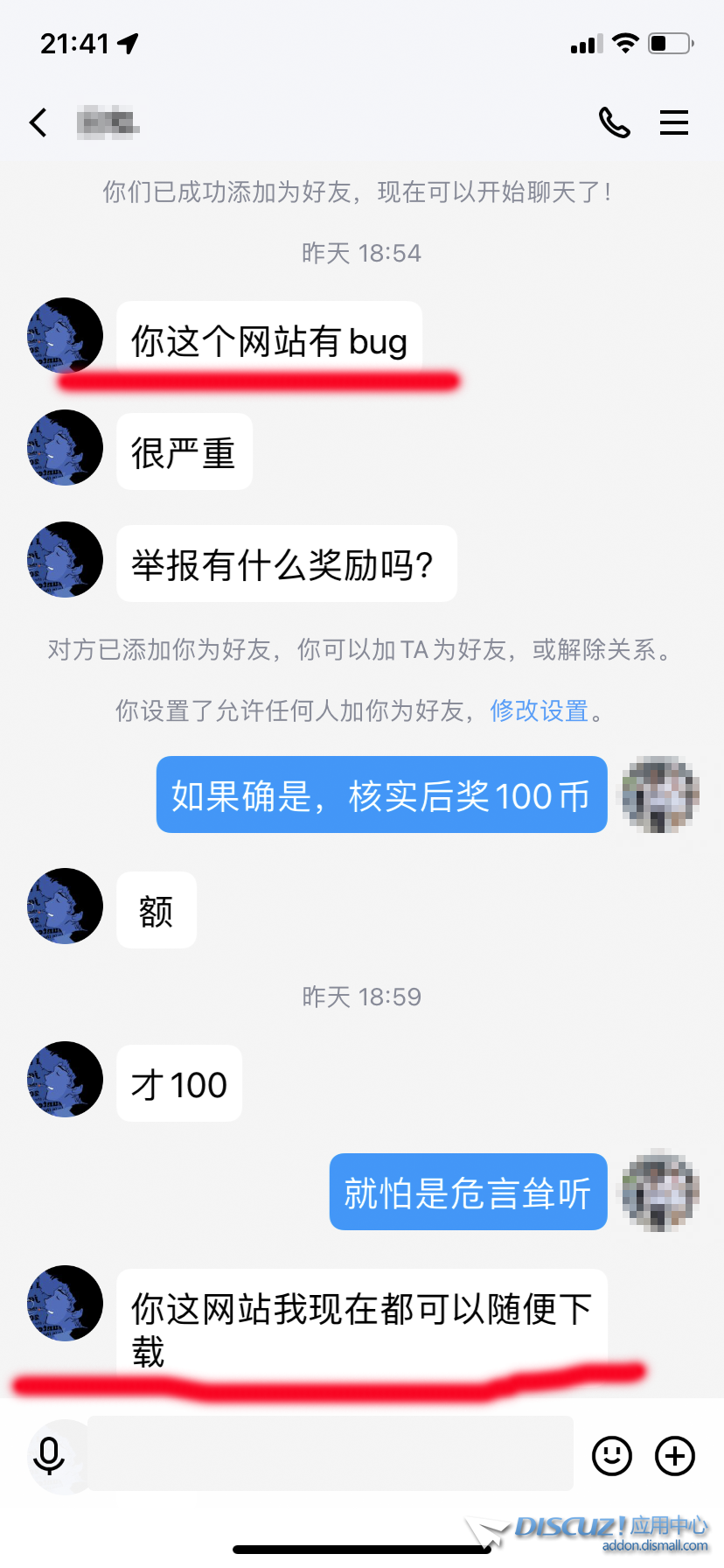Image resolution: width=724 pixels, height=1568 pixels.
Task: Tap the friend's avatar beside 你这个网站有bug
Action: click(x=65, y=336)
